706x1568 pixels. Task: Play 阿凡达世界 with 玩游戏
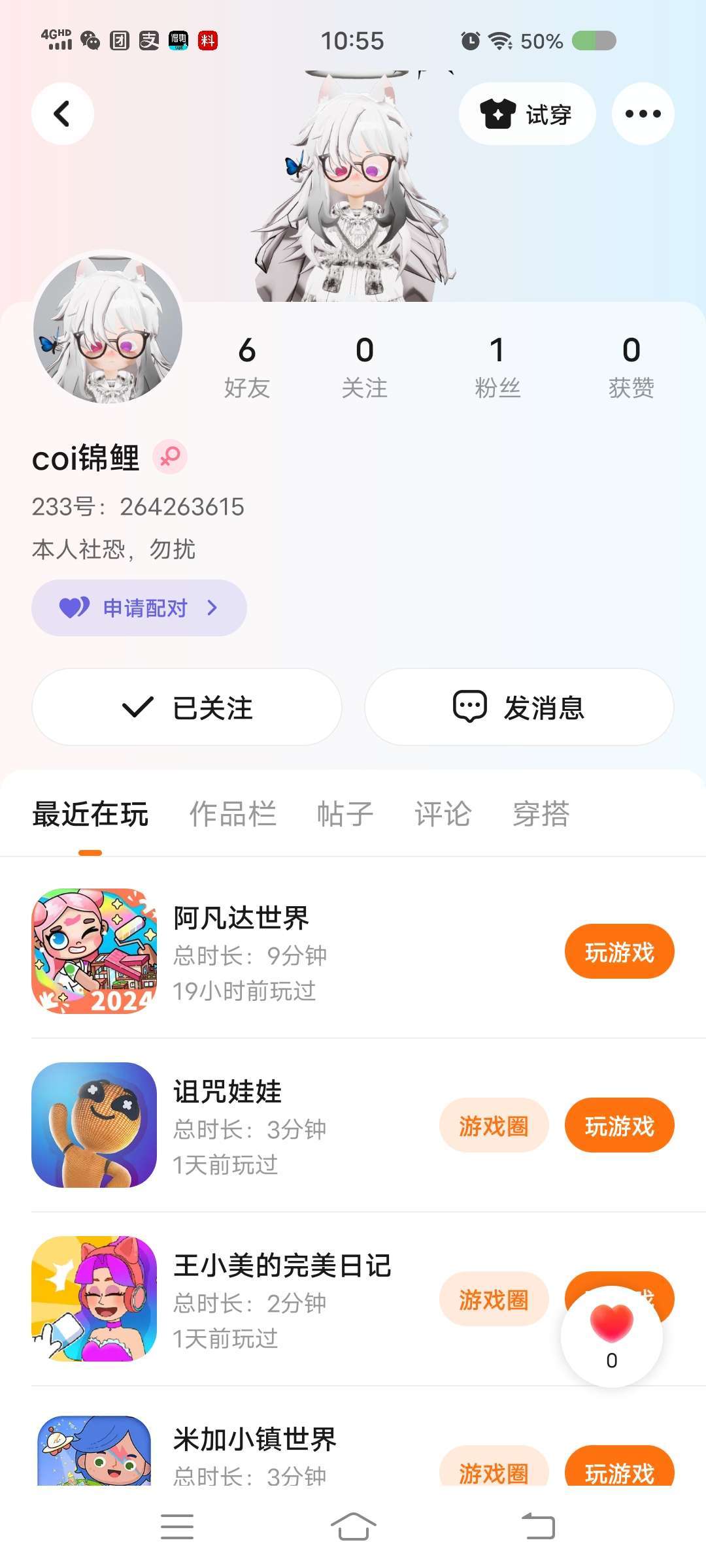pyautogui.click(x=619, y=952)
